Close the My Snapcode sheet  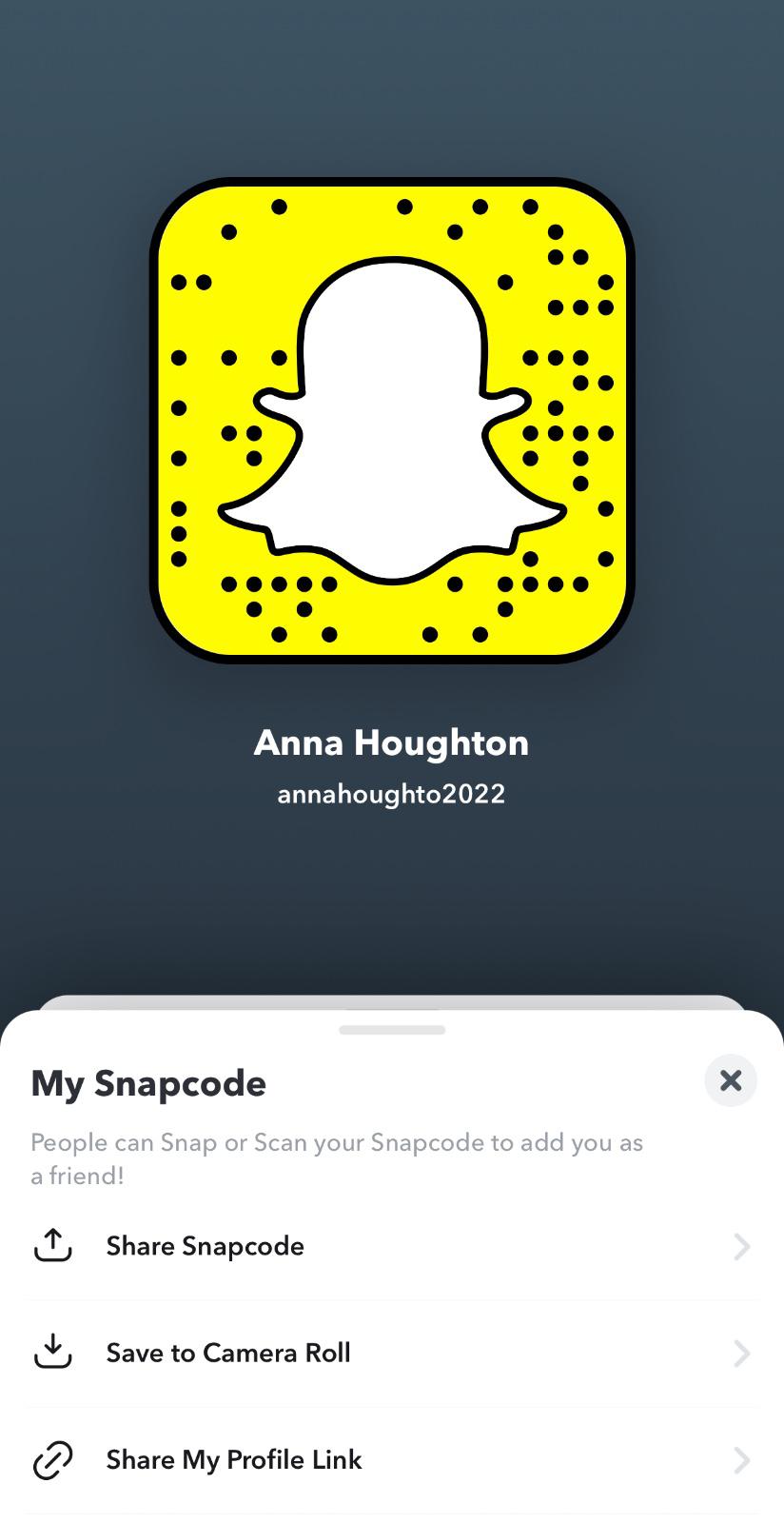[x=730, y=1080]
